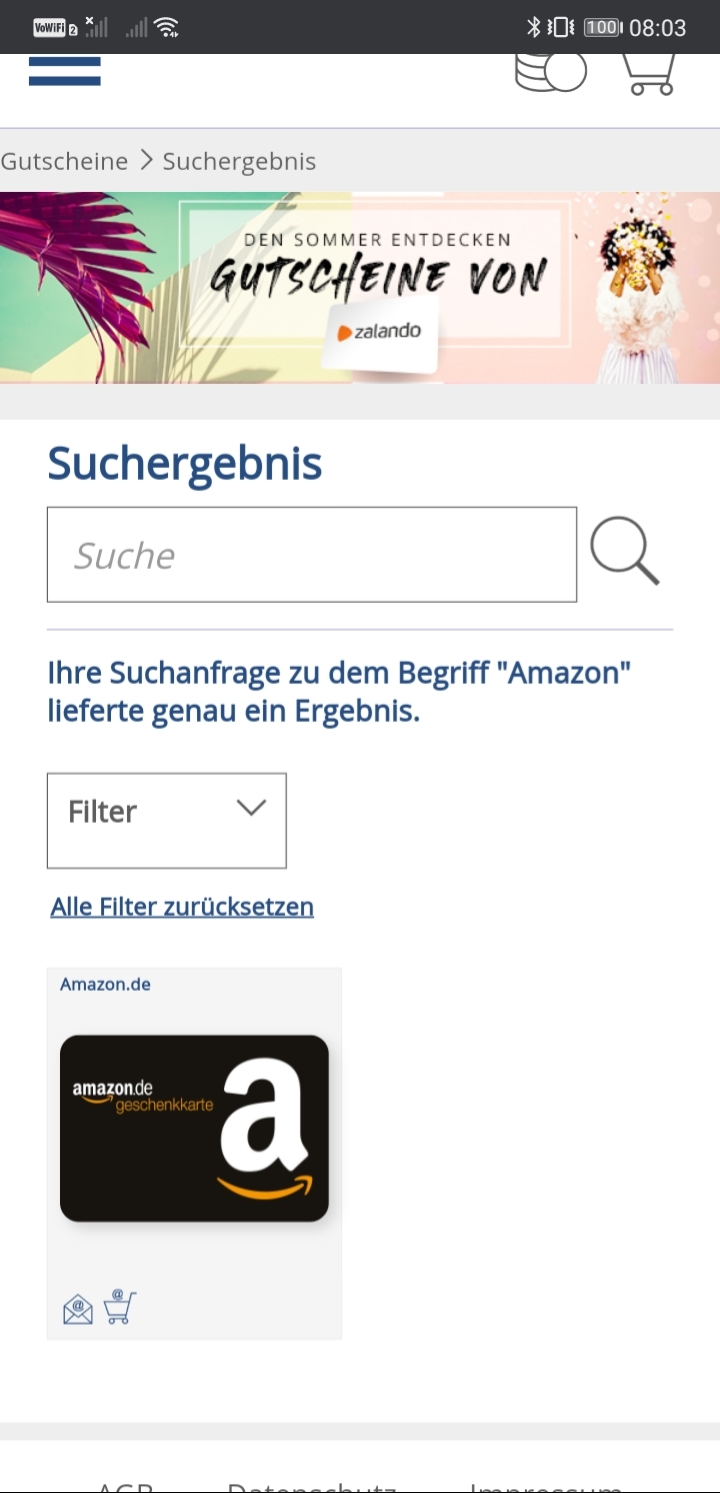
Task: Tap the magnifier search button
Action: 624,552
